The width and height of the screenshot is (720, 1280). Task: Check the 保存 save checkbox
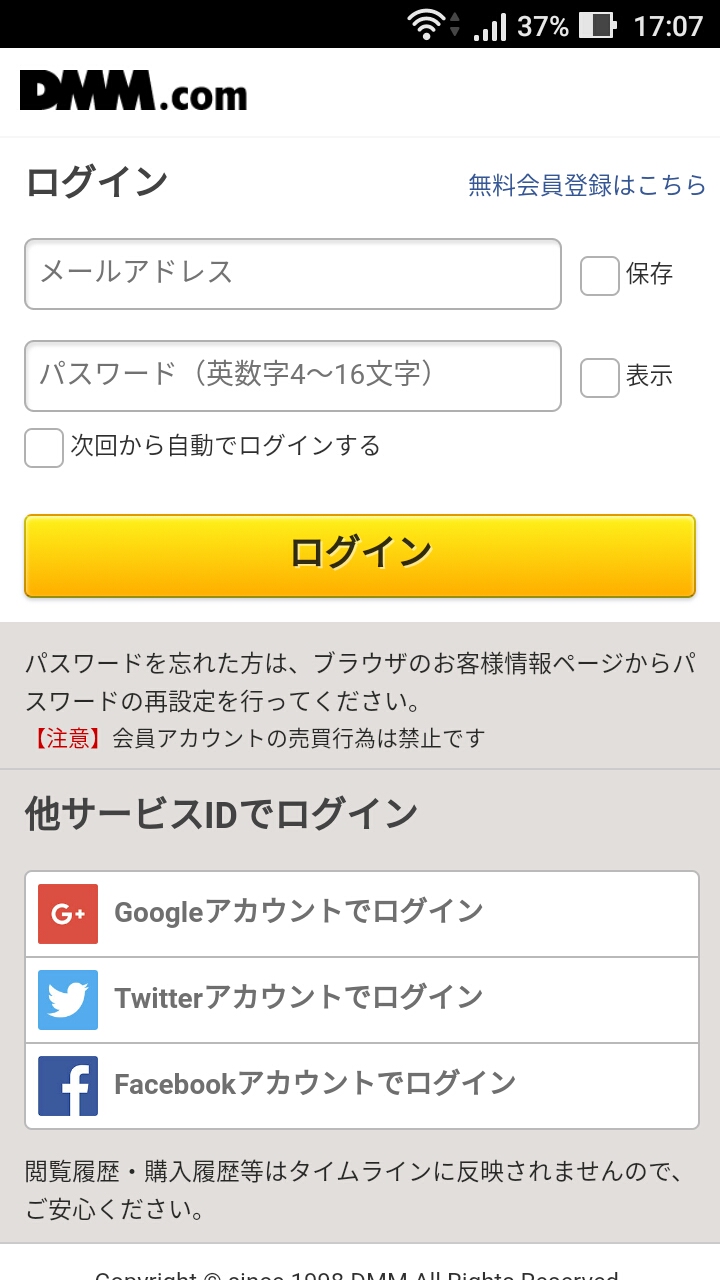tap(600, 276)
